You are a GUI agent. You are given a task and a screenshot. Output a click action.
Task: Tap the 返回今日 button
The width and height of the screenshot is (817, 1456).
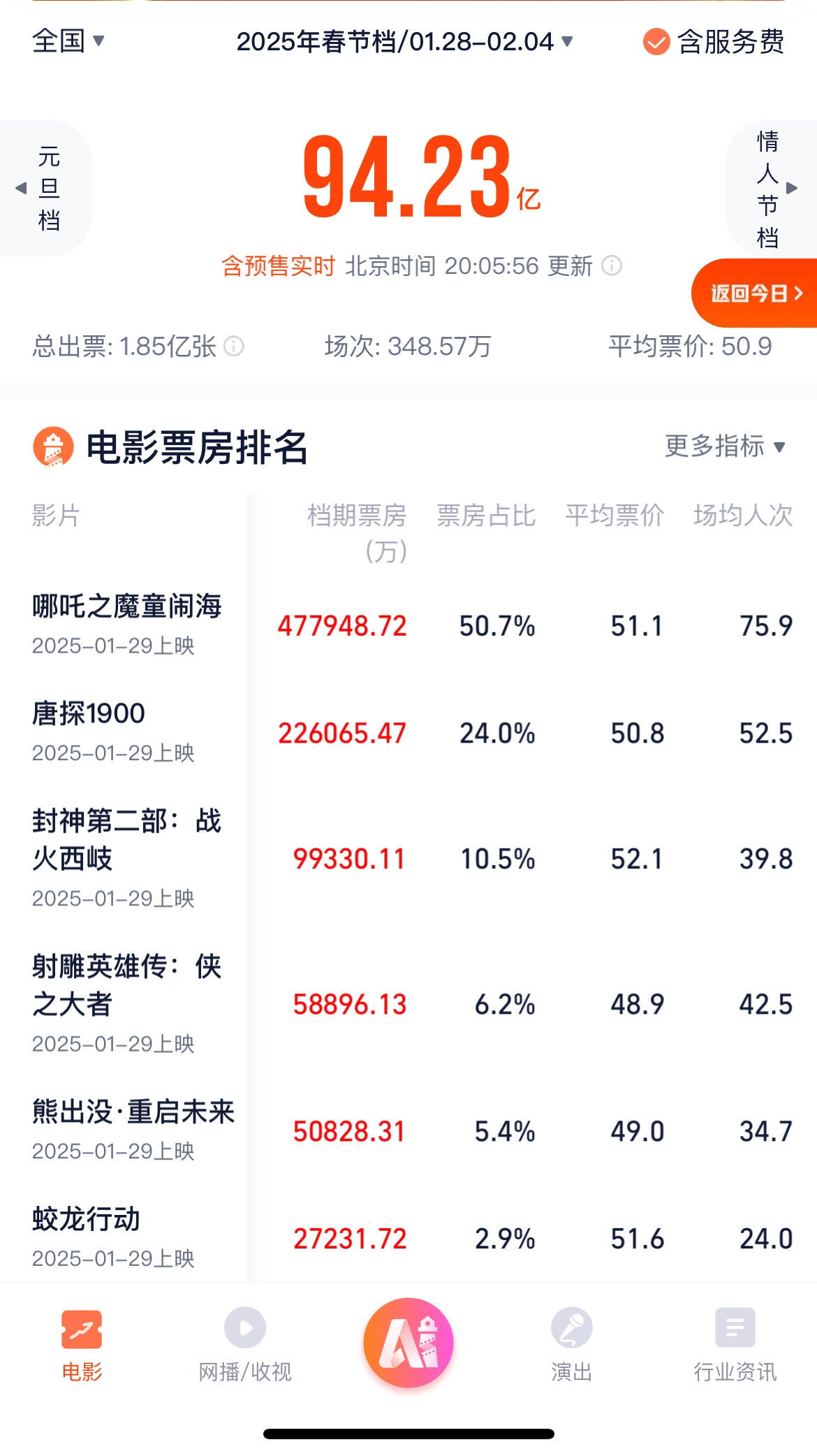click(756, 293)
